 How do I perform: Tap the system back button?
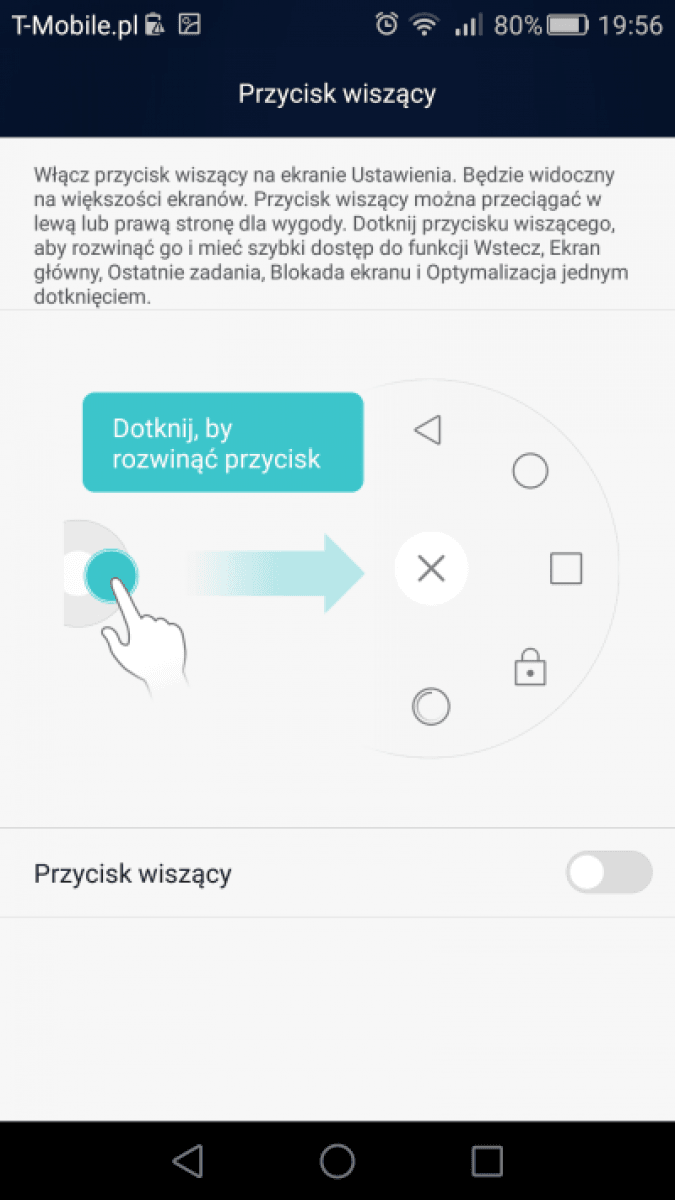[x=188, y=1160]
